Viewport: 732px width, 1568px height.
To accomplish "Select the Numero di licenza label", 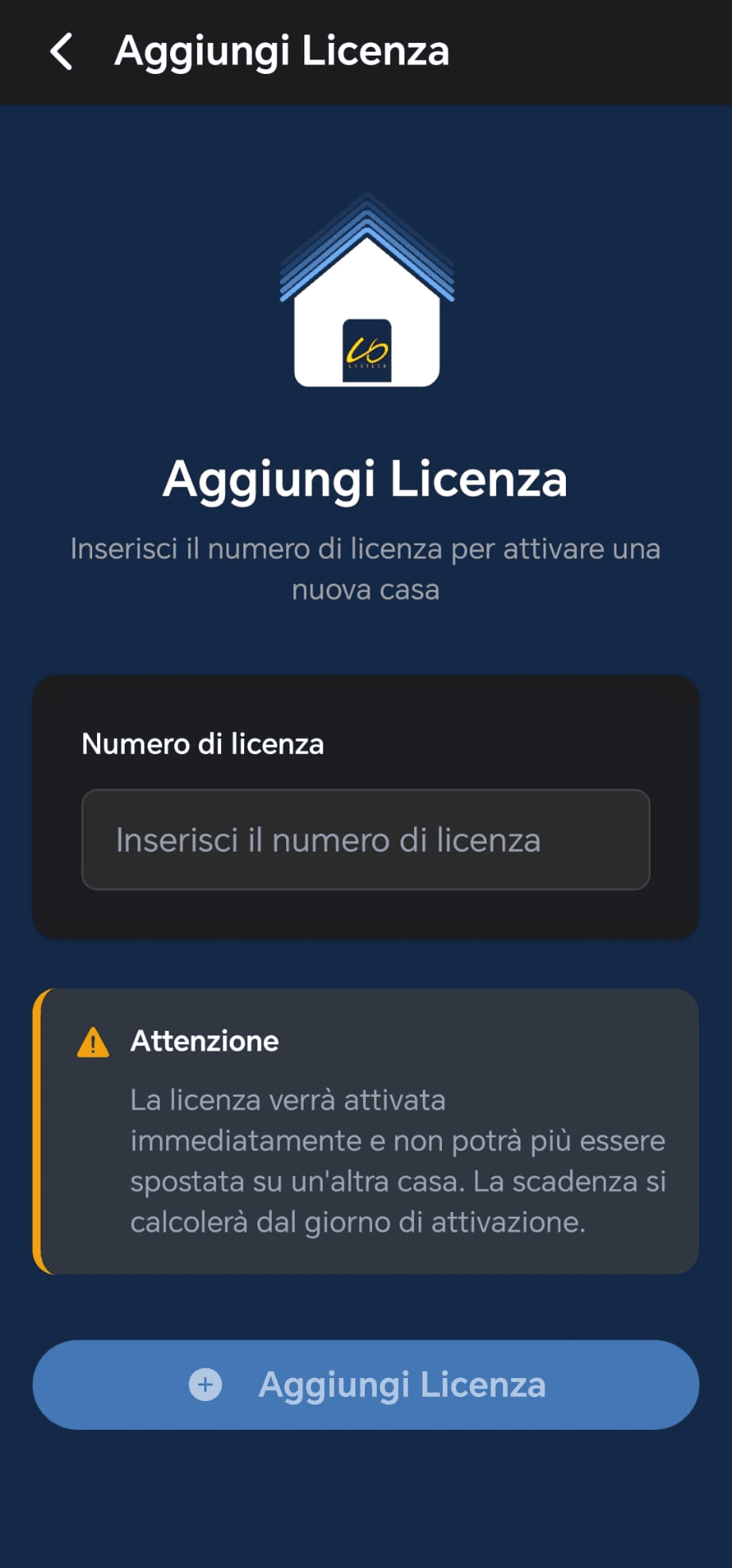I will [202, 744].
